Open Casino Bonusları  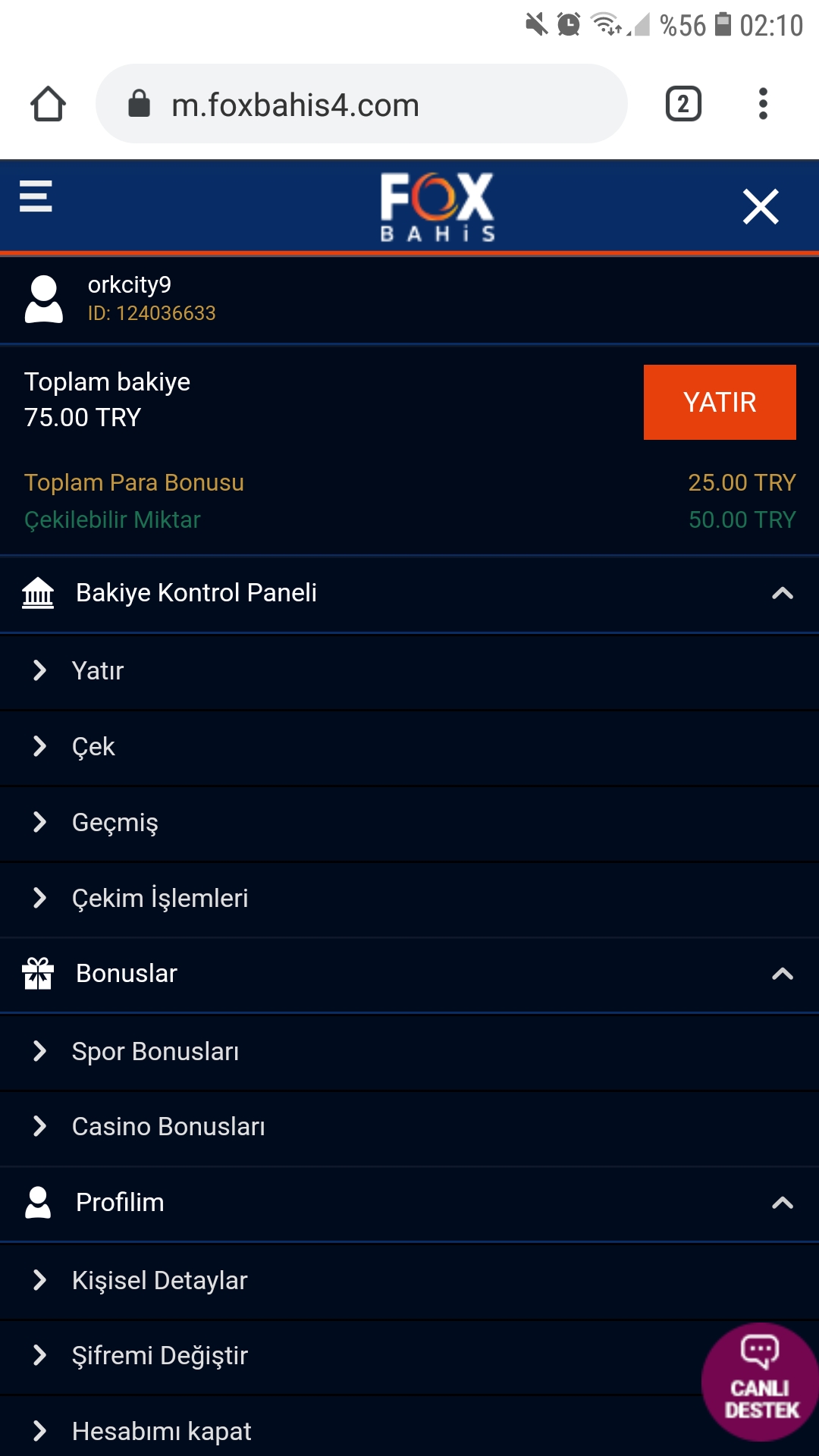click(409, 1127)
